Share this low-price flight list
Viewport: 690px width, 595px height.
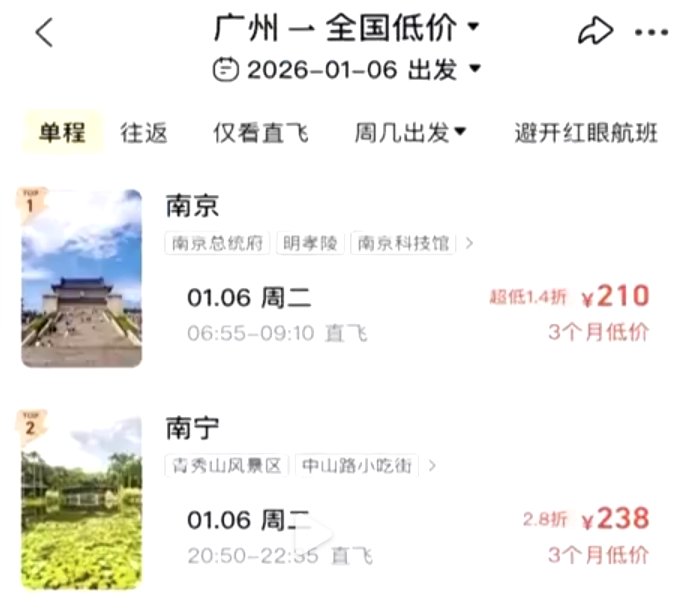[595, 32]
